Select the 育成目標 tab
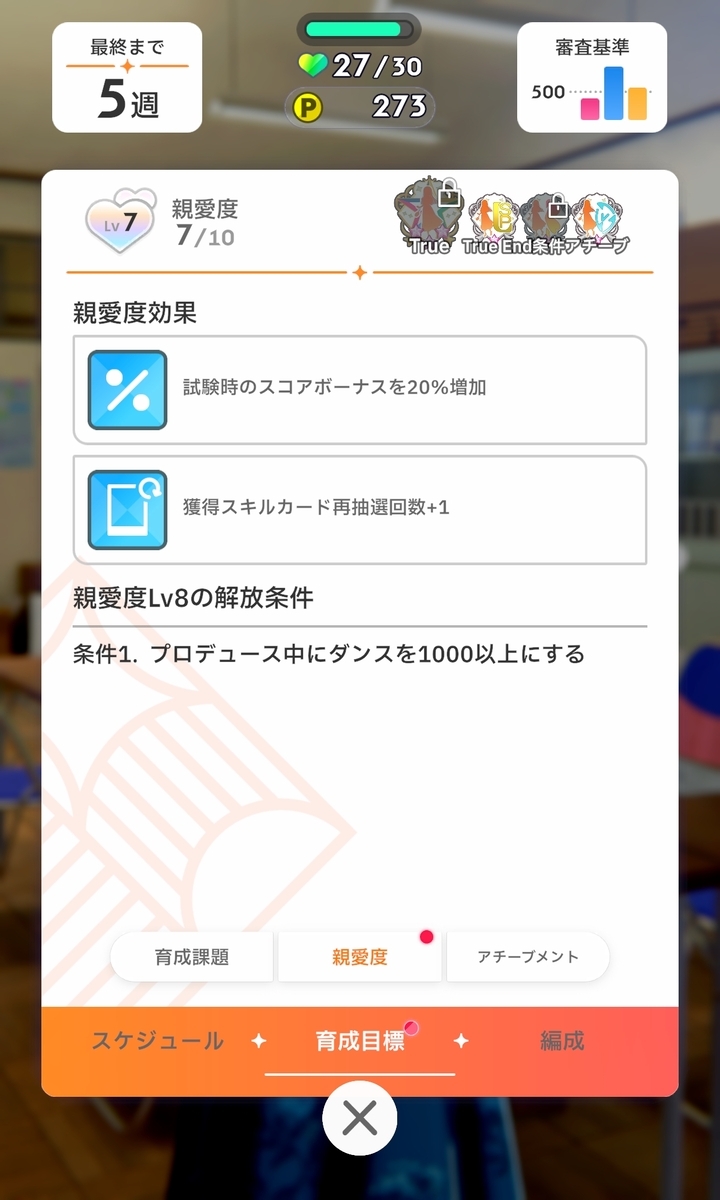Image resolution: width=720 pixels, height=1200 pixels. [x=360, y=1041]
